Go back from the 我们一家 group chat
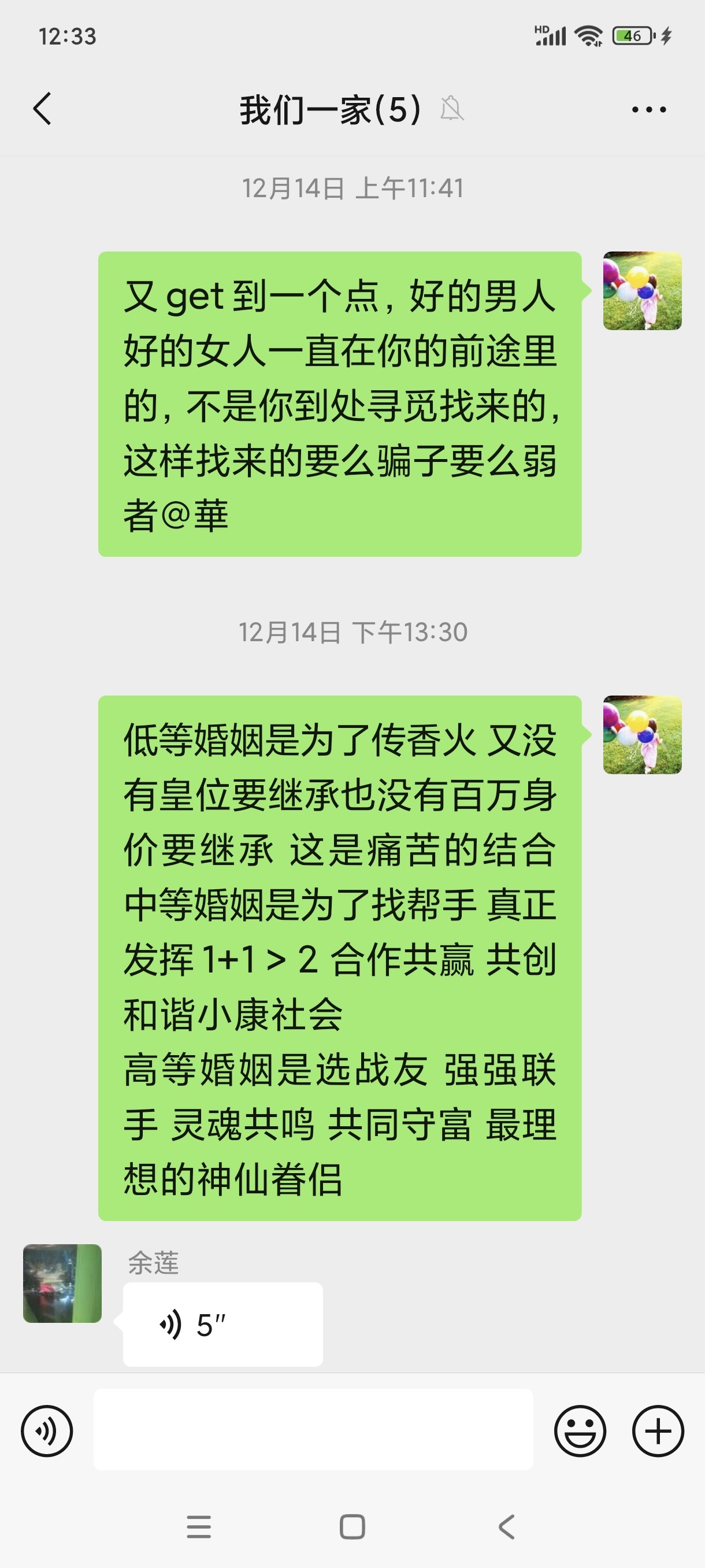Viewport: 705px width, 1568px height. 42,110
